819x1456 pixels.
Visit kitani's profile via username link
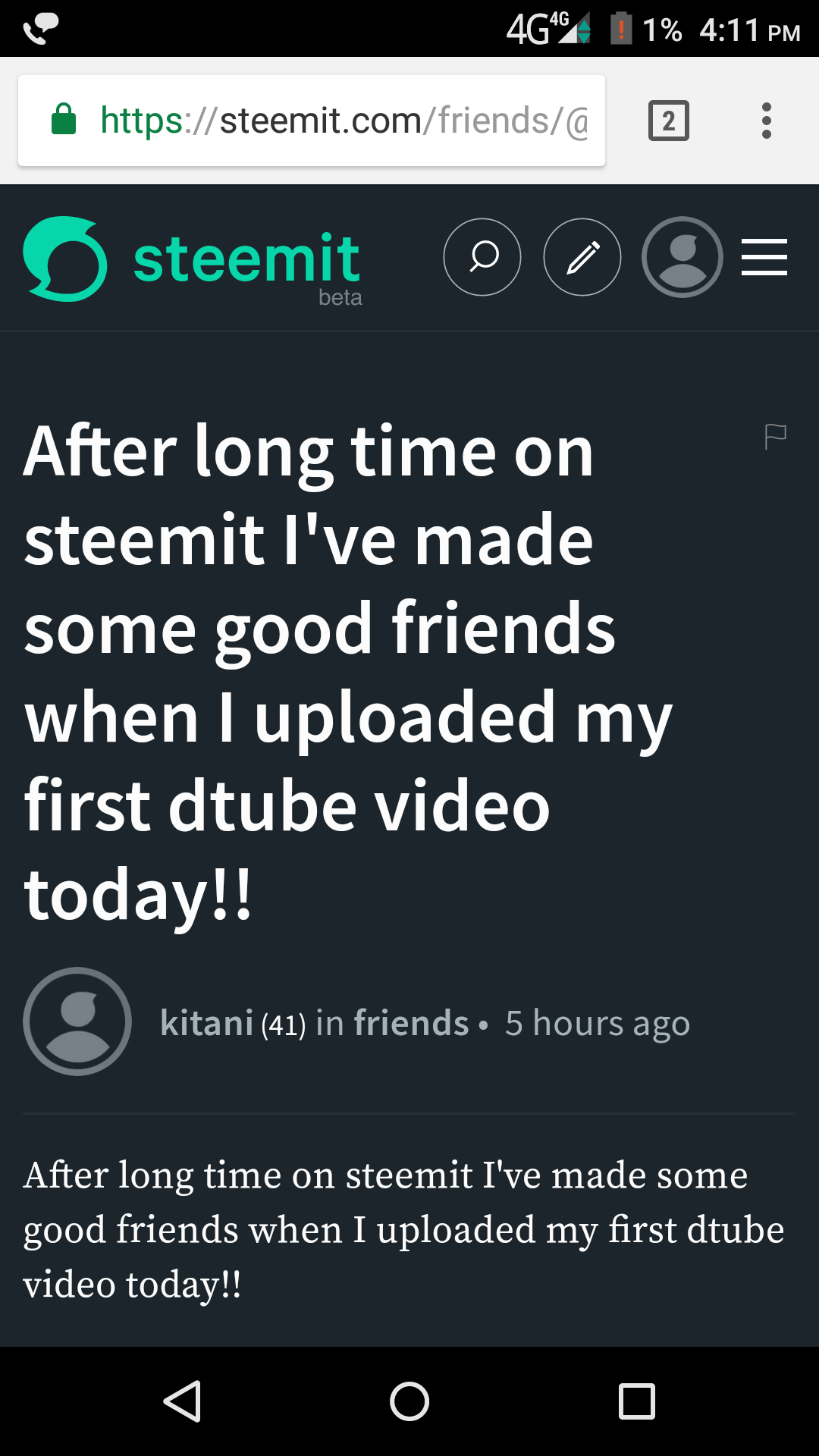206,1023
